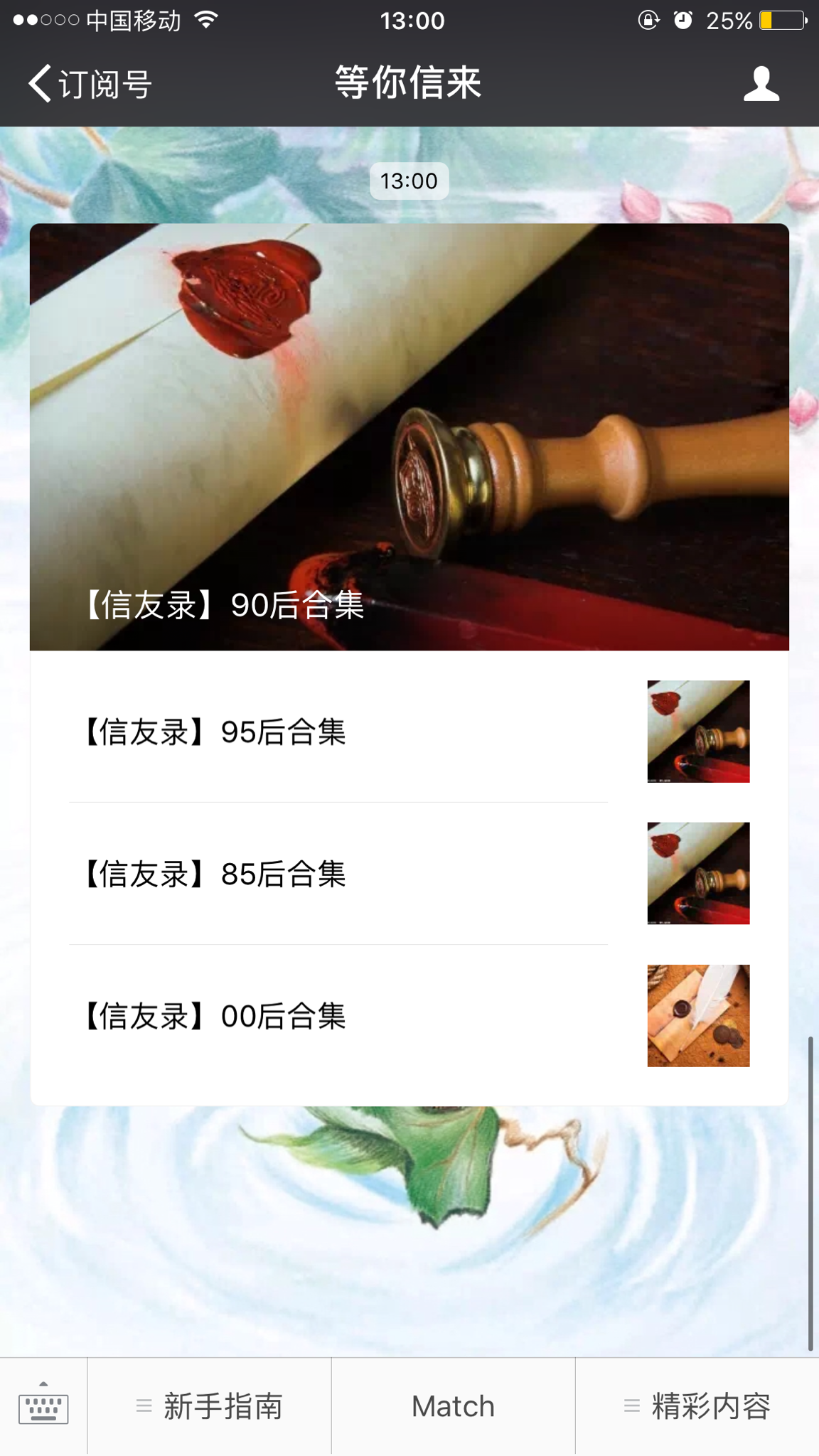819x1456 pixels.
Task: Tap the menu list icon beside 精彩内容
Action: pyautogui.click(x=628, y=1404)
